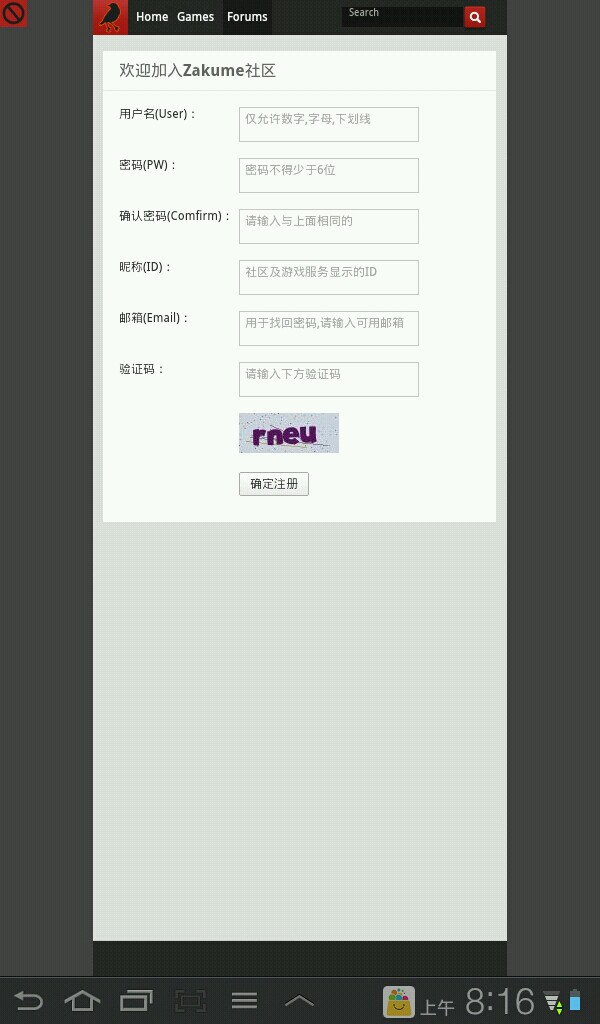Switch to the Games section
This screenshot has width=600, height=1024.
point(195,17)
